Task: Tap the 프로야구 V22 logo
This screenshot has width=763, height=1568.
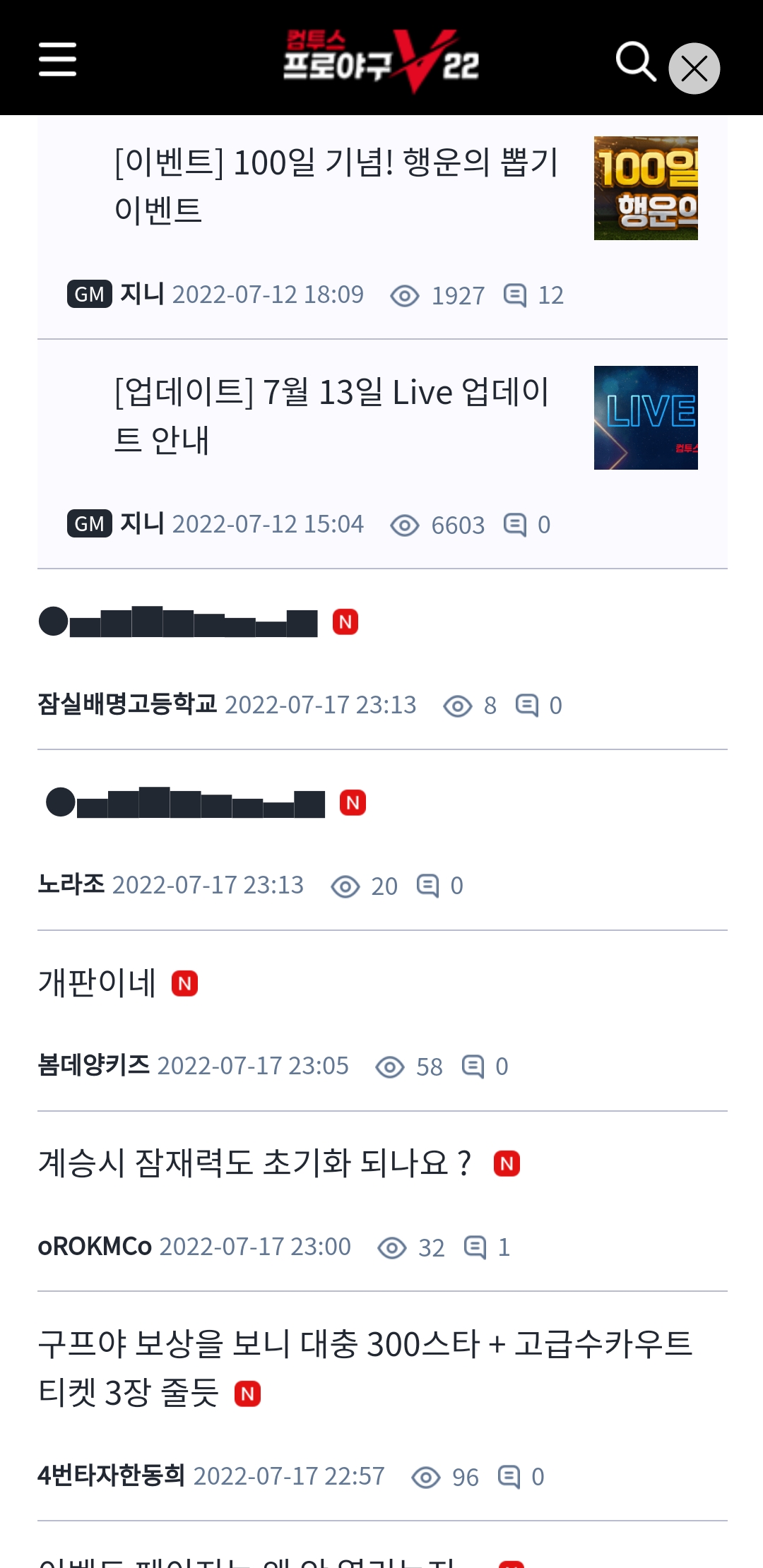Action: tap(381, 61)
